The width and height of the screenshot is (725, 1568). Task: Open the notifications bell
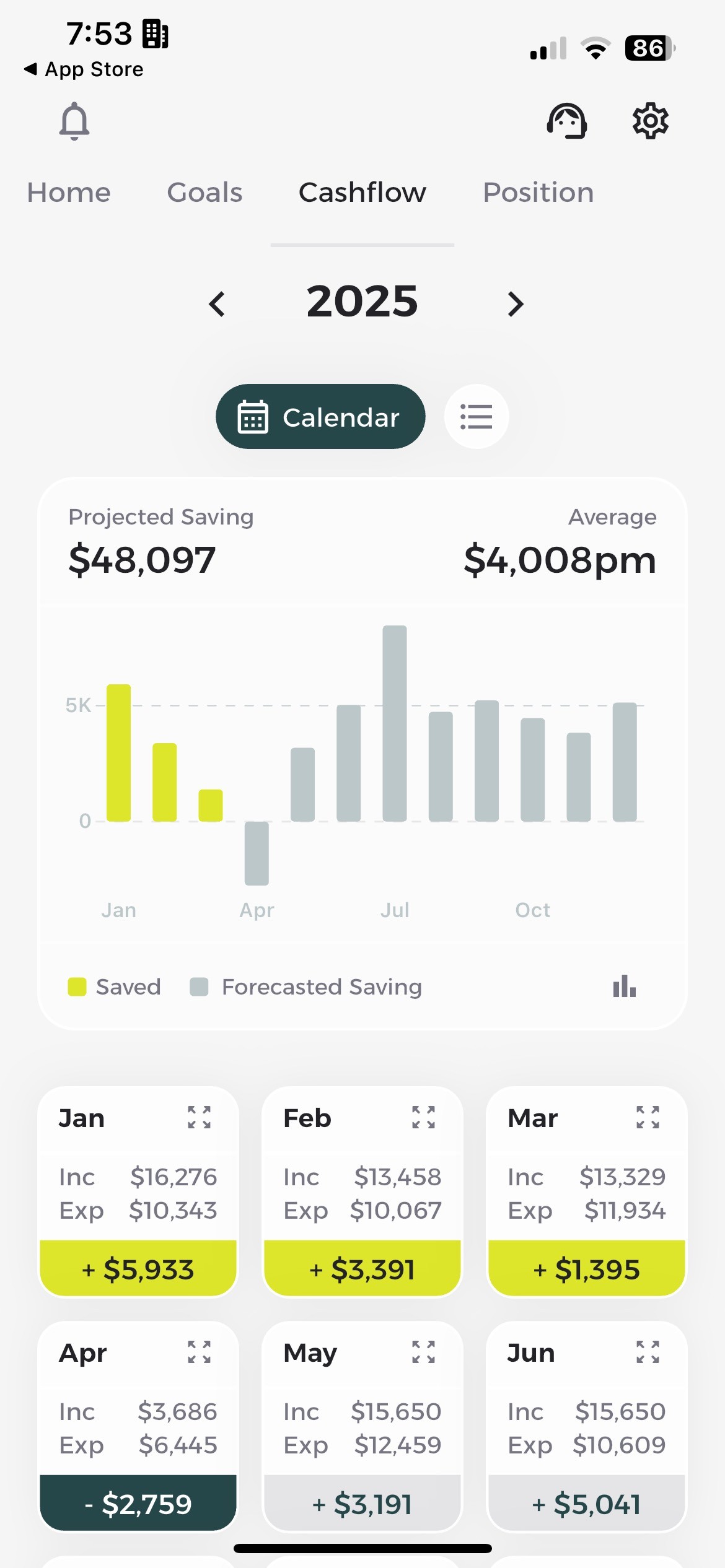pyautogui.click(x=74, y=121)
